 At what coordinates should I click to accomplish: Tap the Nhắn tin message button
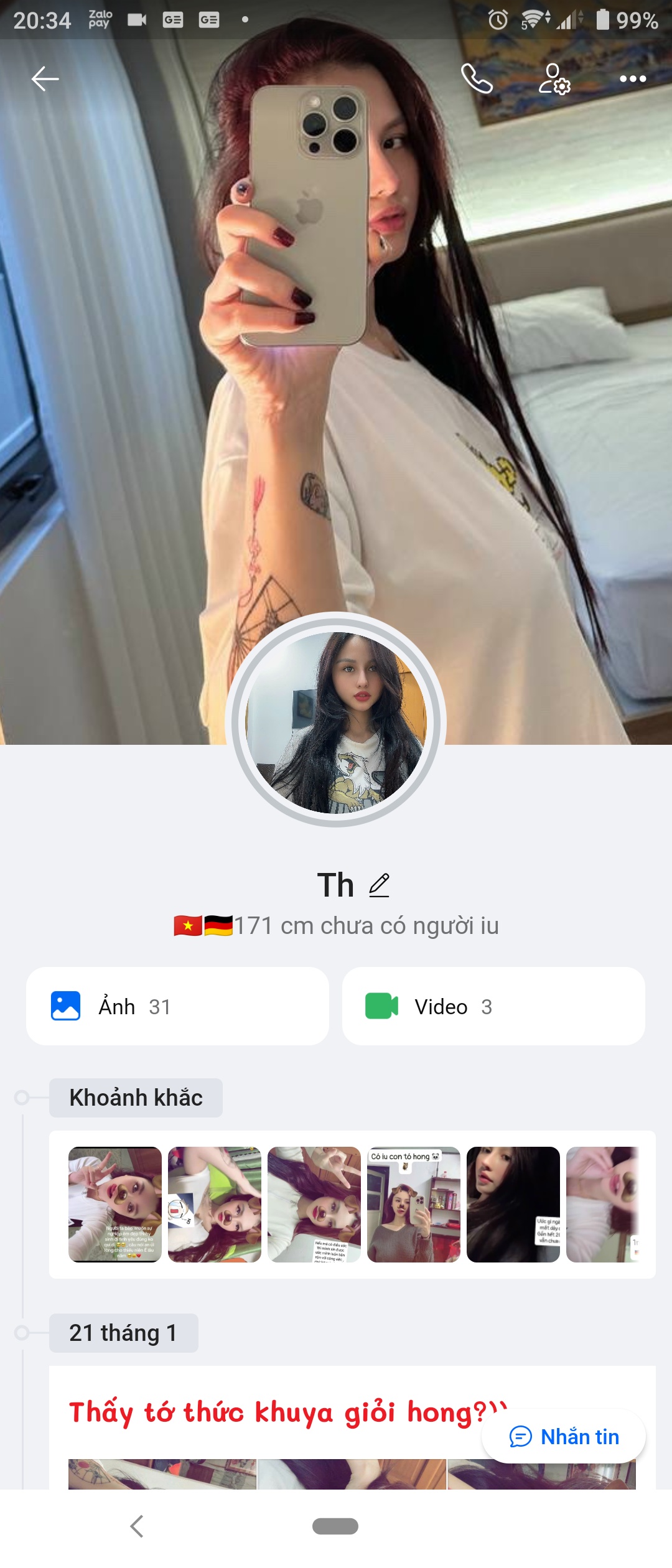pos(564,1437)
